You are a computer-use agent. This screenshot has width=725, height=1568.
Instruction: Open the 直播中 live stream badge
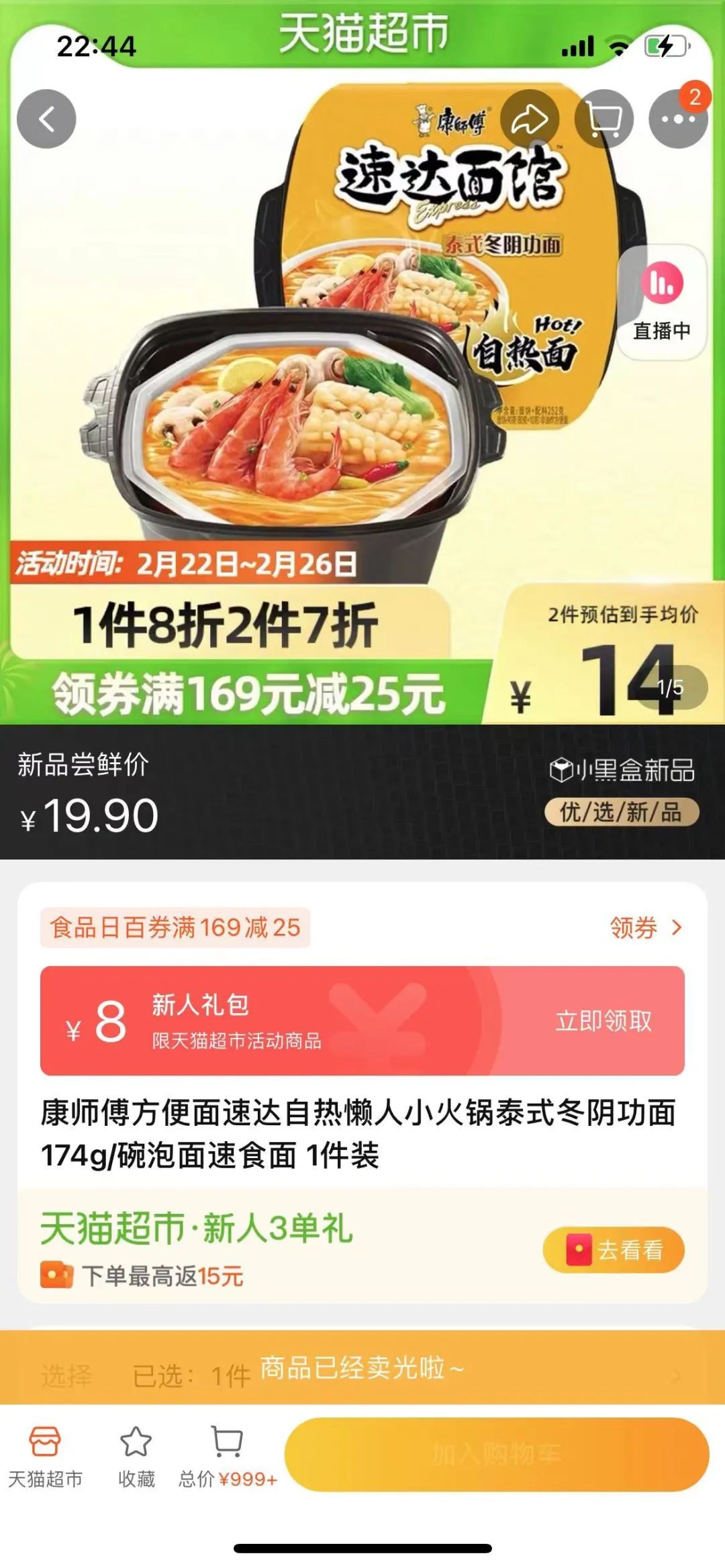click(661, 302)
